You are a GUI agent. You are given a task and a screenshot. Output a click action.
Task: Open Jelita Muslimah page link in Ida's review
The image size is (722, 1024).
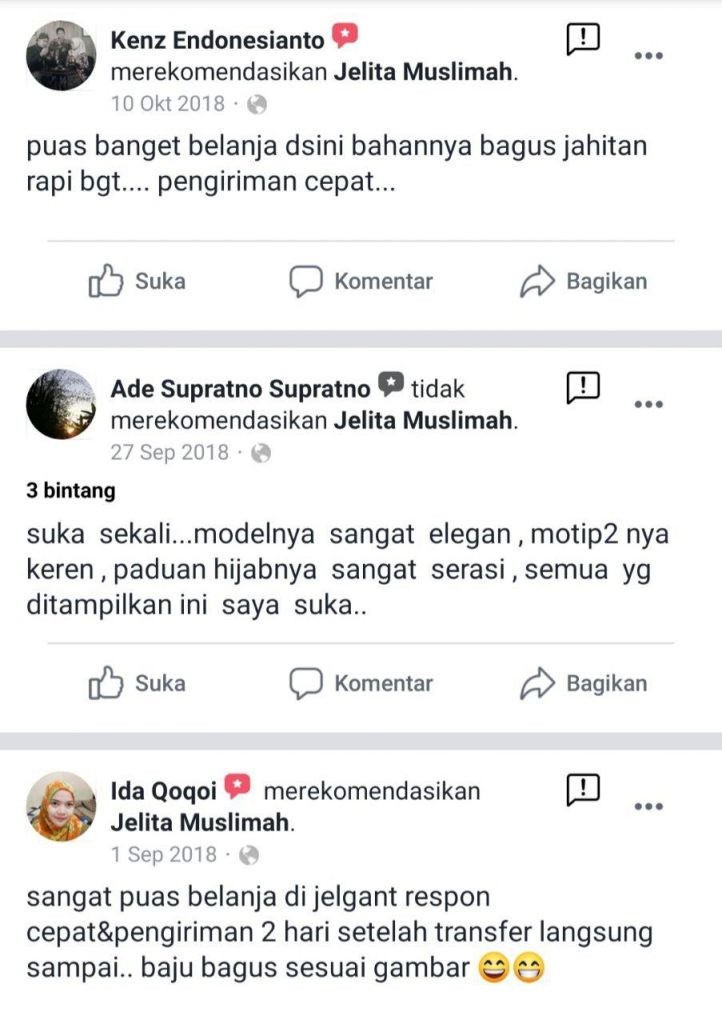tap(200, 823)
